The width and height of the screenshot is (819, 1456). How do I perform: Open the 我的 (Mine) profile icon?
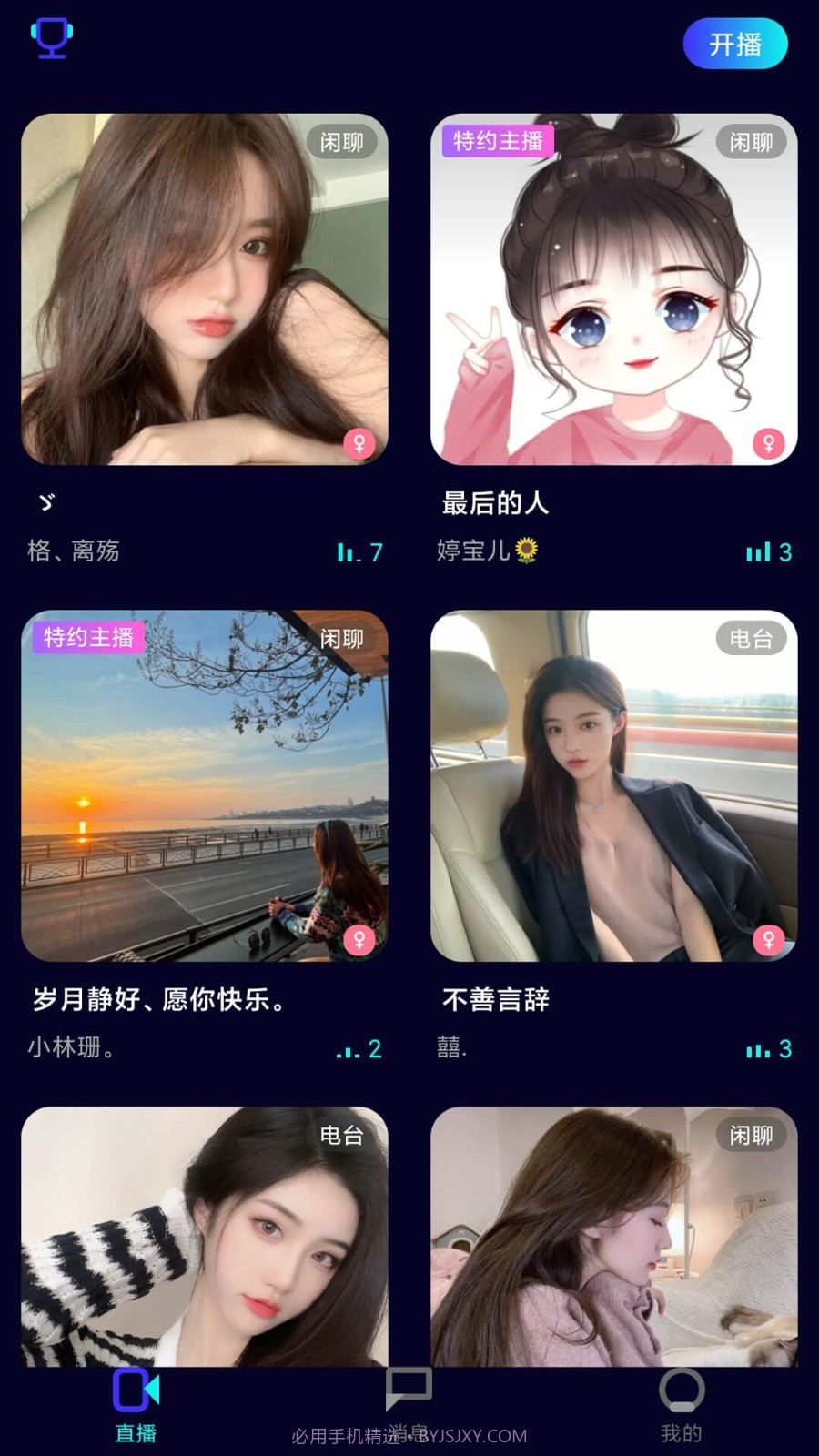[682, 1389]
